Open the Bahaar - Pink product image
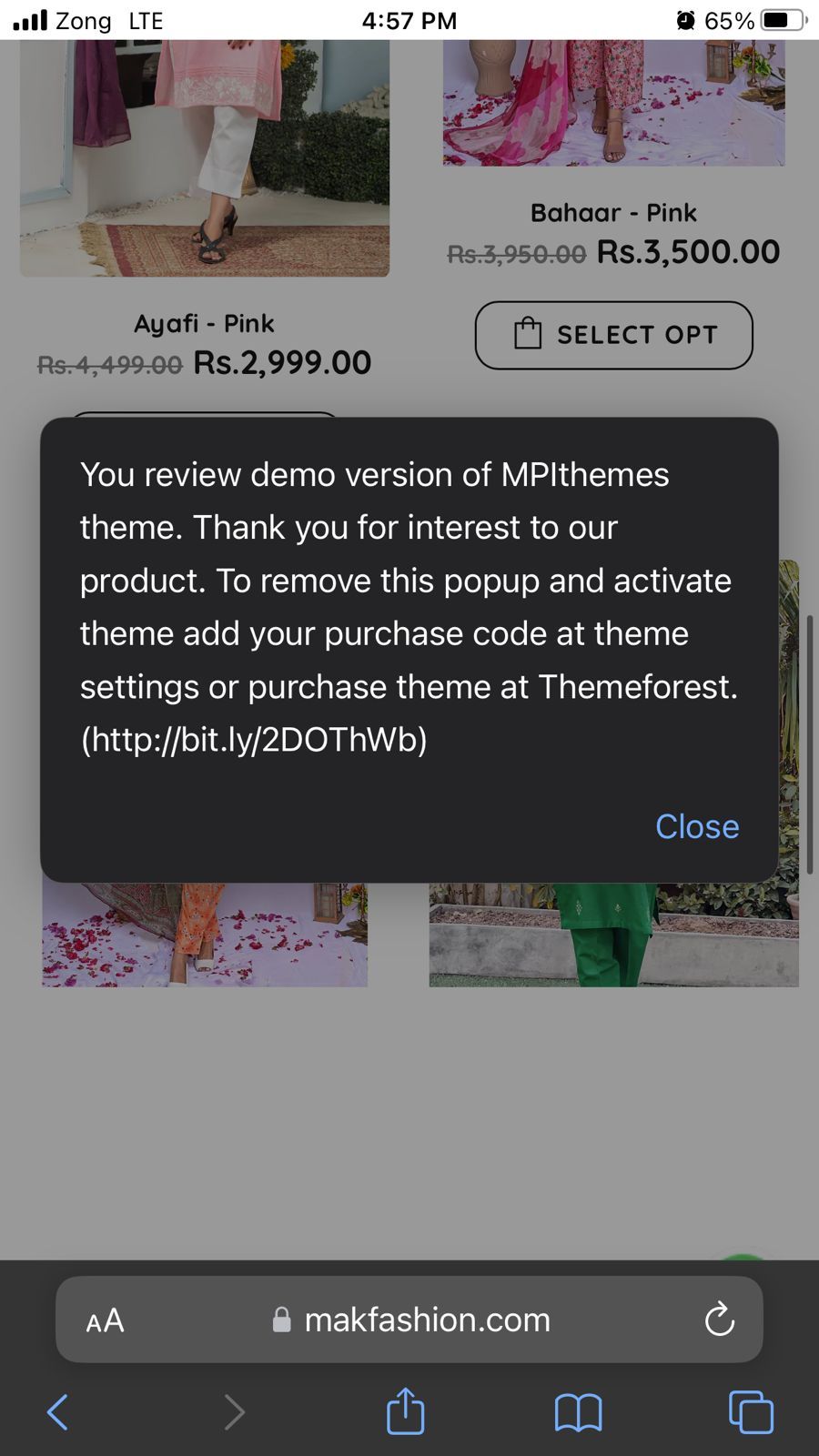The height and width of the screenshot is (1456, 819). (x=613, y=102)
